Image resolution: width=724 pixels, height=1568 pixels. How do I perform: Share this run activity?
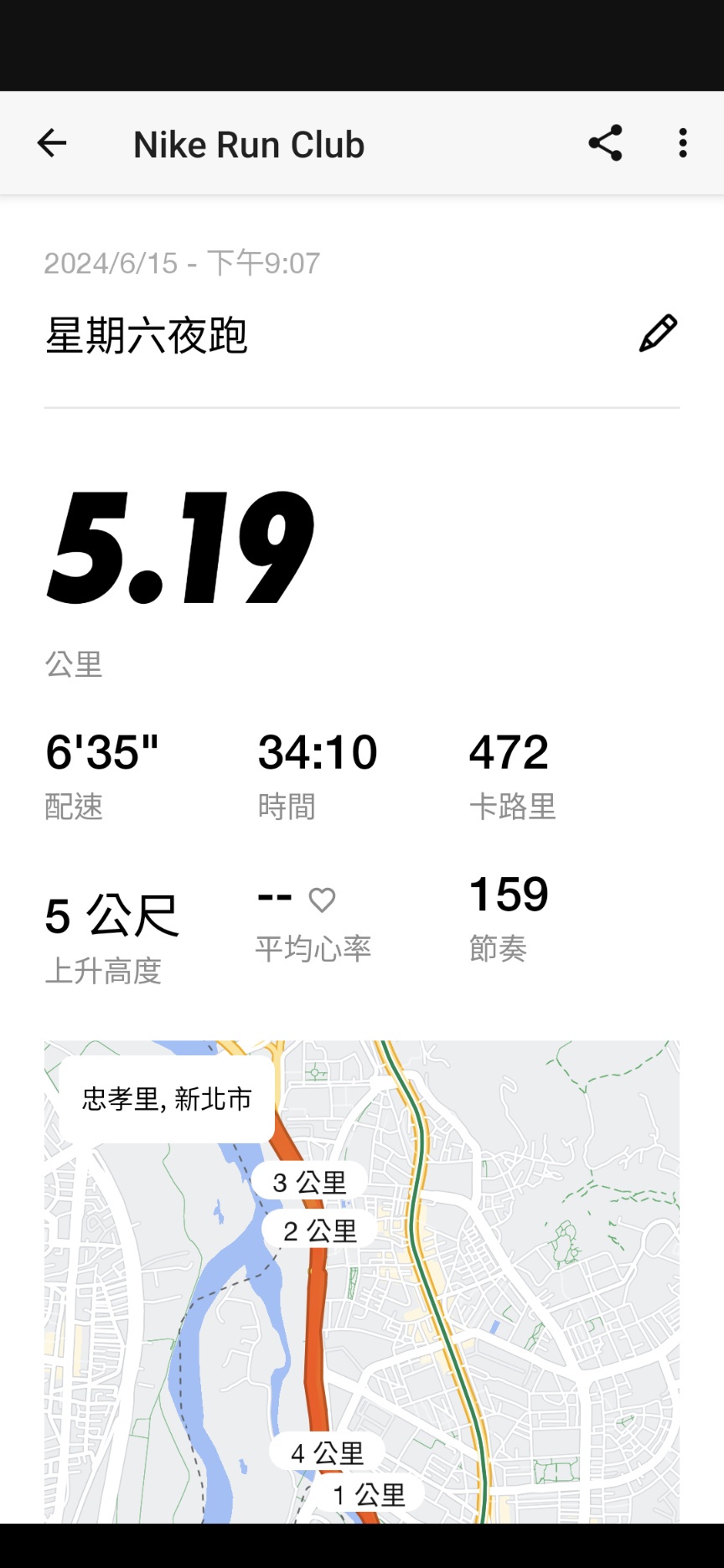(605, 143)
